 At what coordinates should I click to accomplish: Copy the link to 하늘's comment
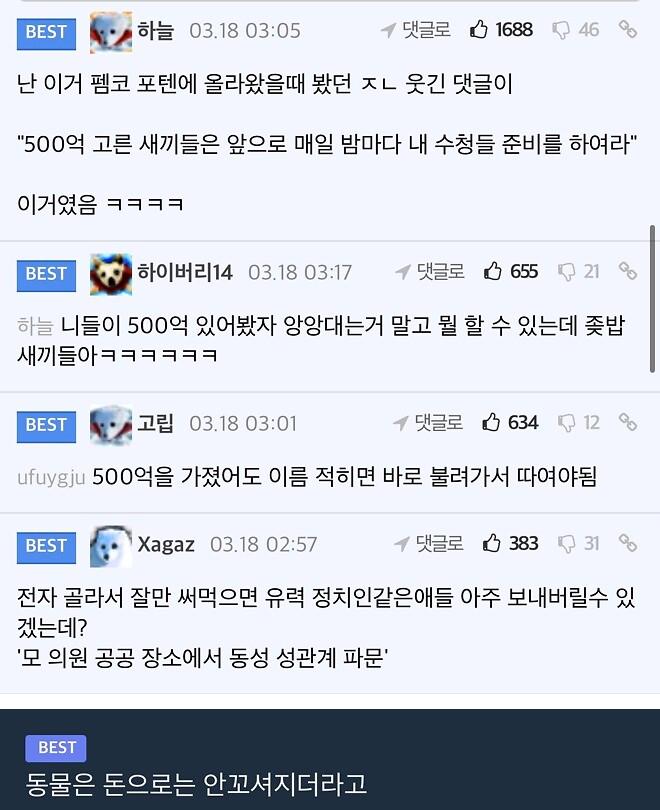[x=627, y=30]
